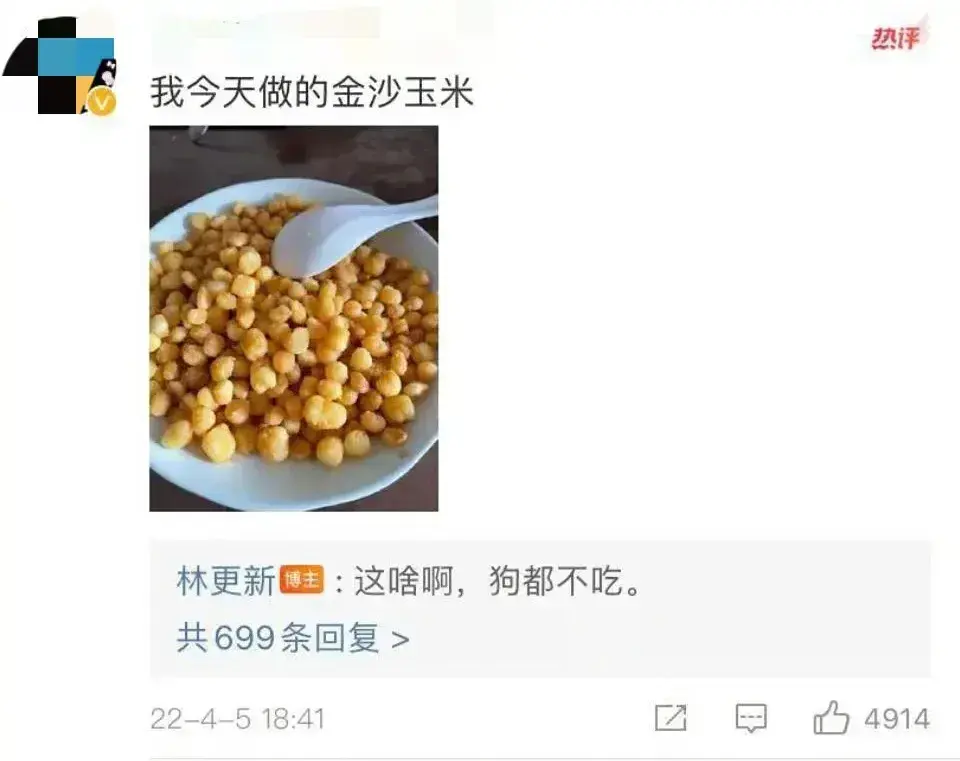Open the 金沙玉米 corn photo
Viewport: 960px width, 761px height.
[293, 318]
